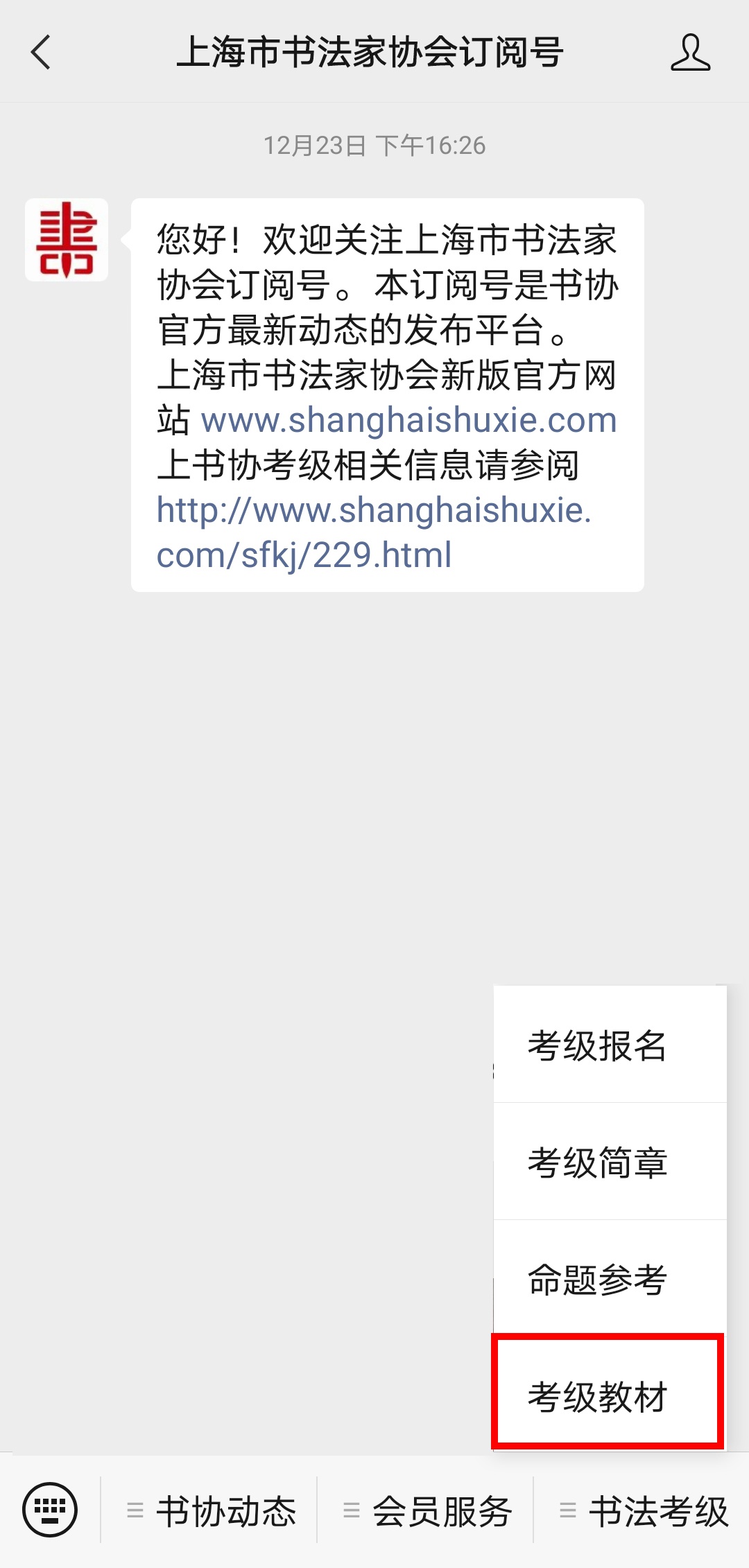Open the 书协动态 bottom menu
The width and height of the screenshot is (749, 1568).
212,1511
